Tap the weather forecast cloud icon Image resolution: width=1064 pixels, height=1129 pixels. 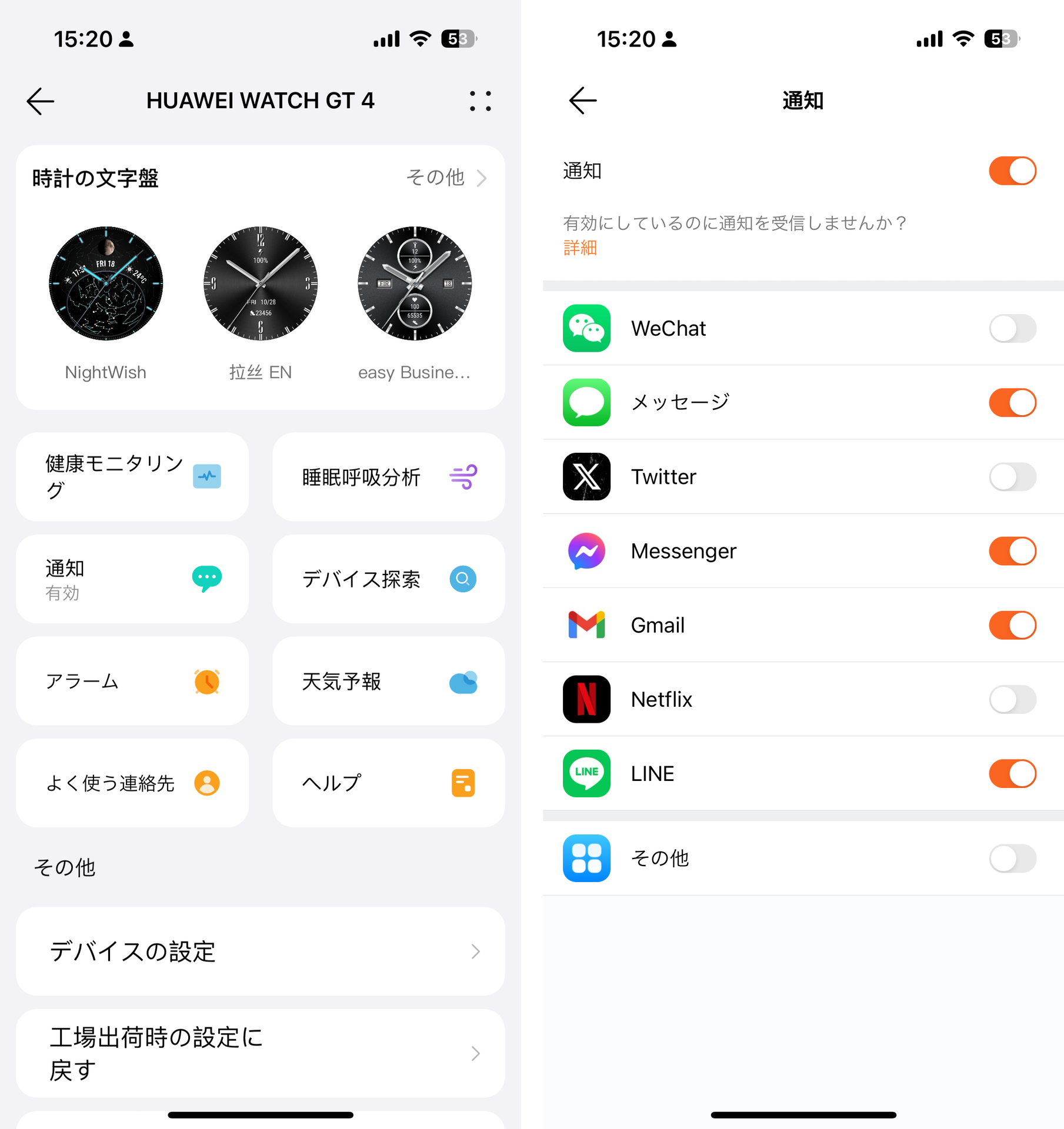pos(463,682)
